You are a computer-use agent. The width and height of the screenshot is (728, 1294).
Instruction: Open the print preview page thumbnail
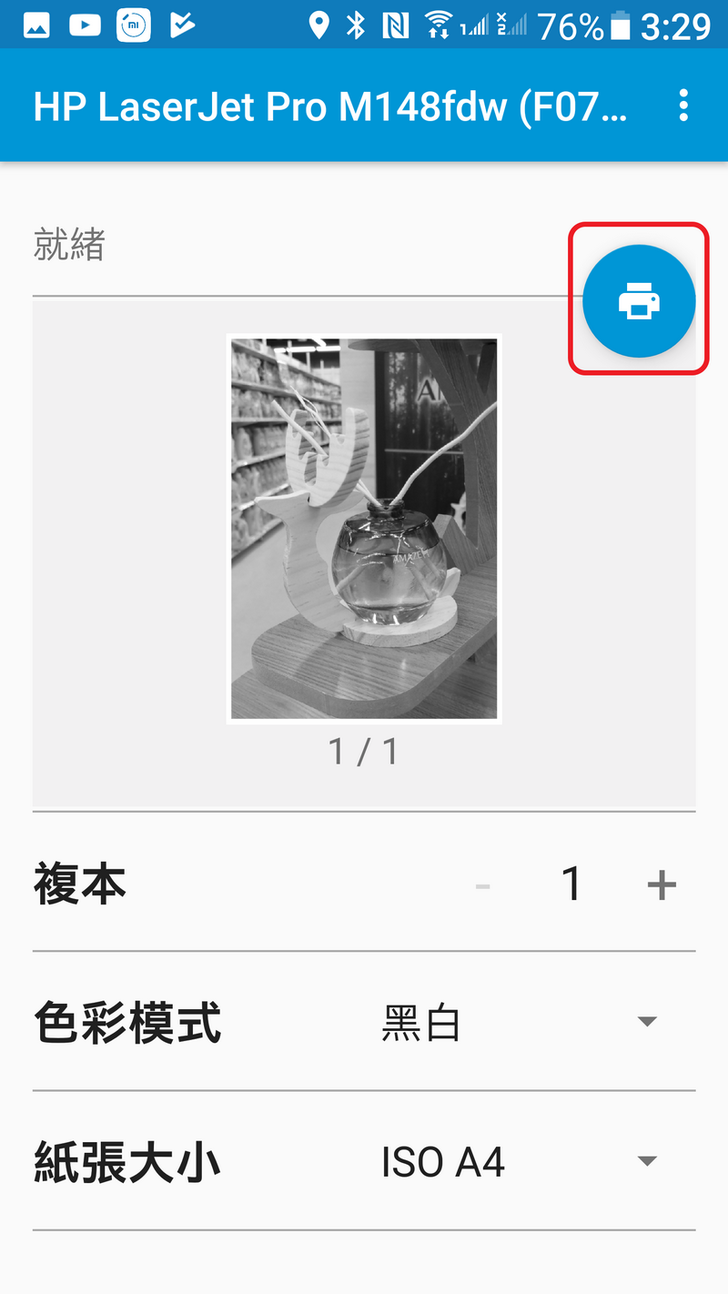point(364,528)
